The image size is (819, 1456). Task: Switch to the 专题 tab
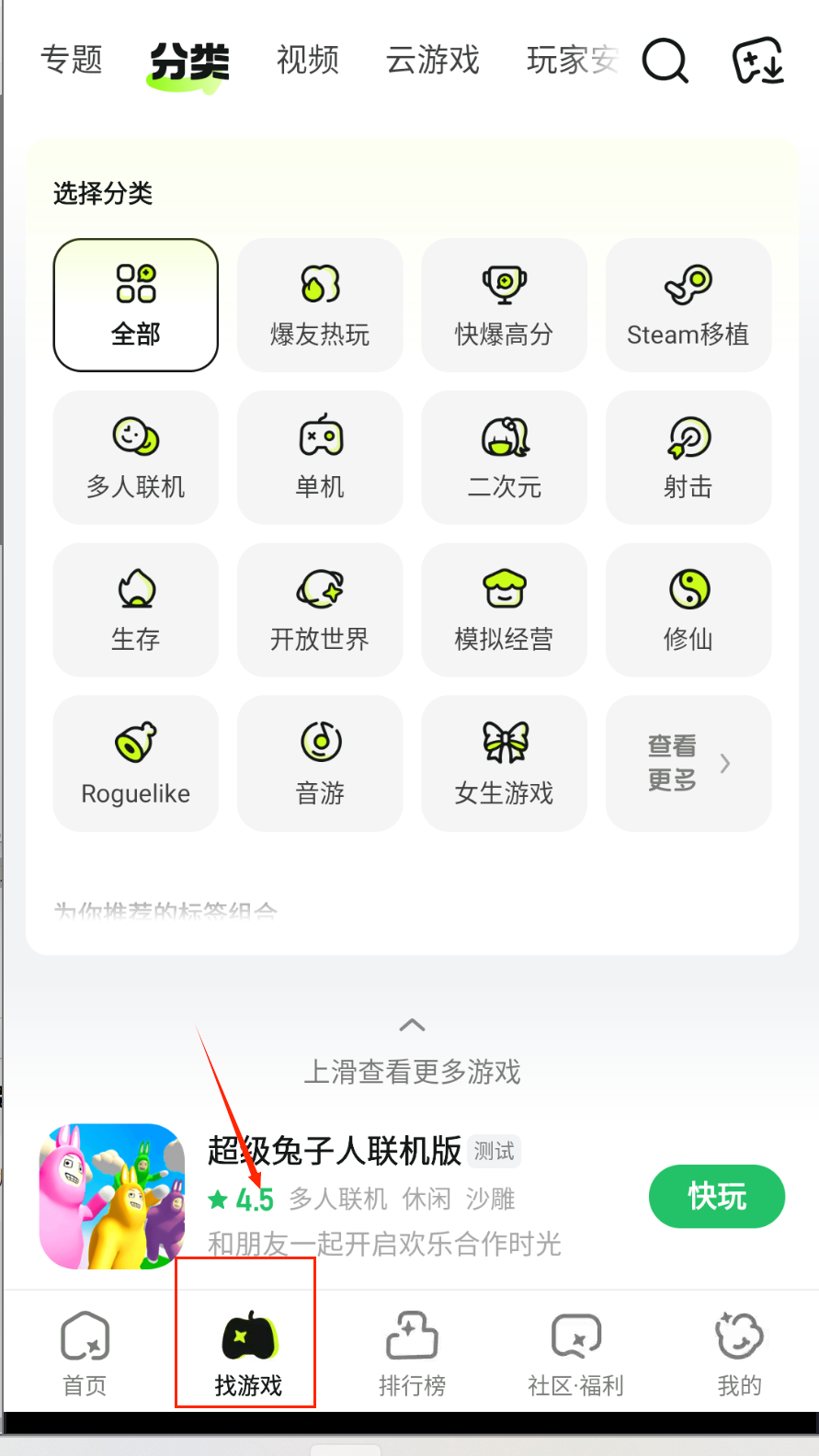tap(71, 61)
